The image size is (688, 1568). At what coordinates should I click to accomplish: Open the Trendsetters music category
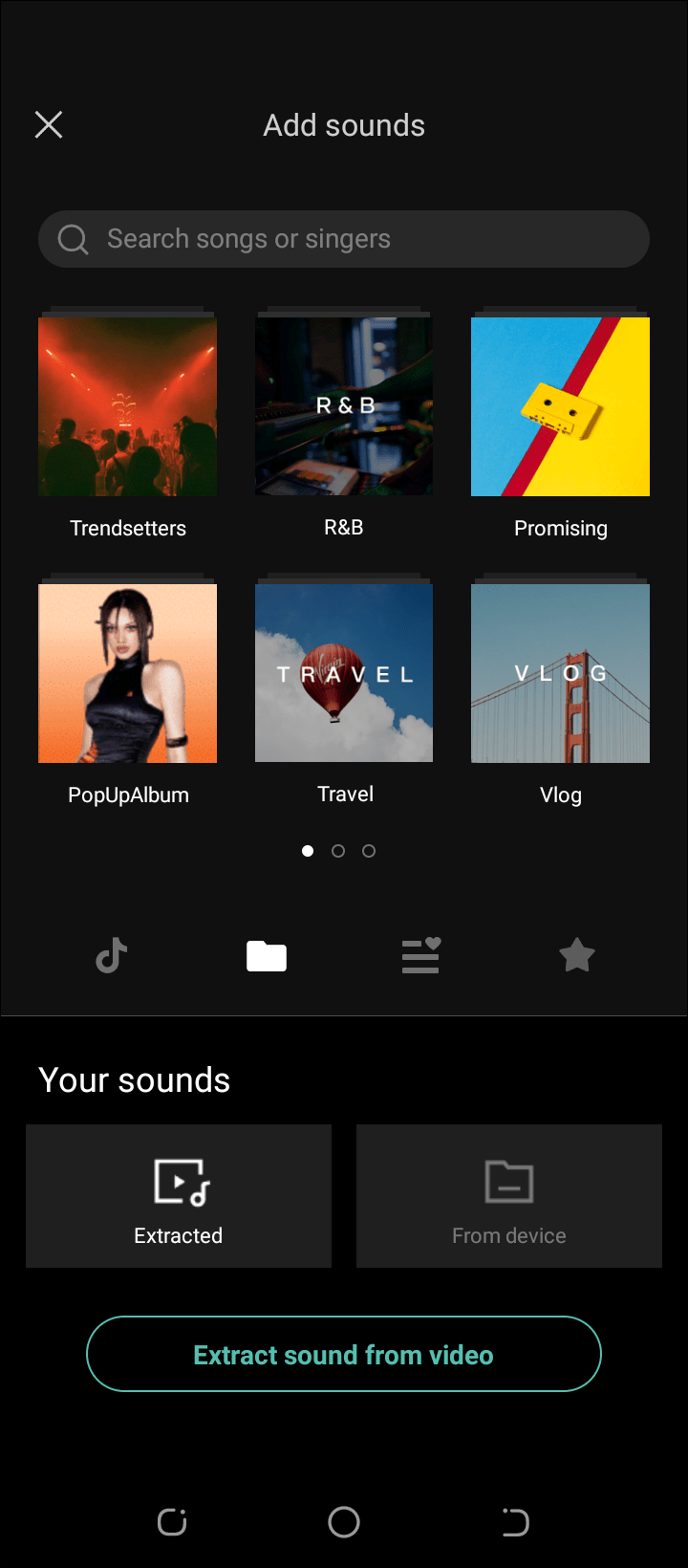click(127, 407)
